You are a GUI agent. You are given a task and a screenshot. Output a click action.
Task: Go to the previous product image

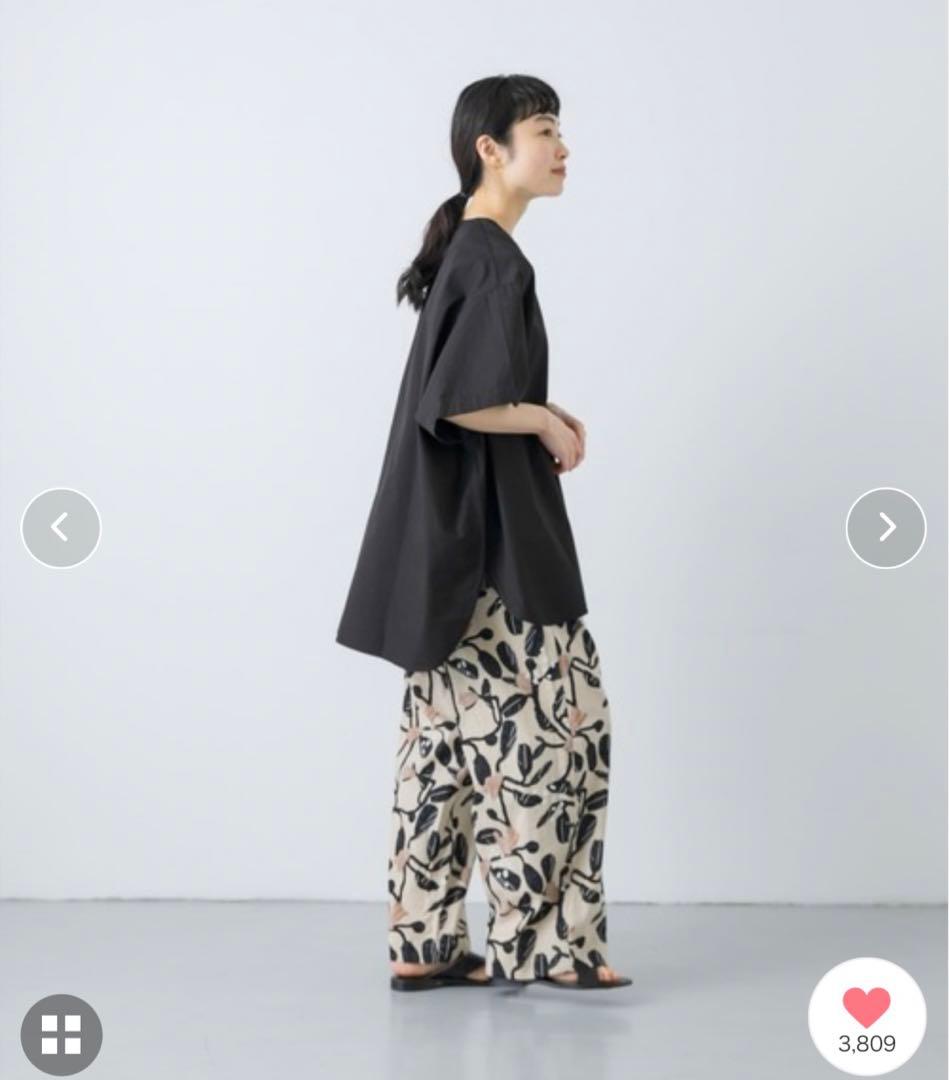[61, 528]
